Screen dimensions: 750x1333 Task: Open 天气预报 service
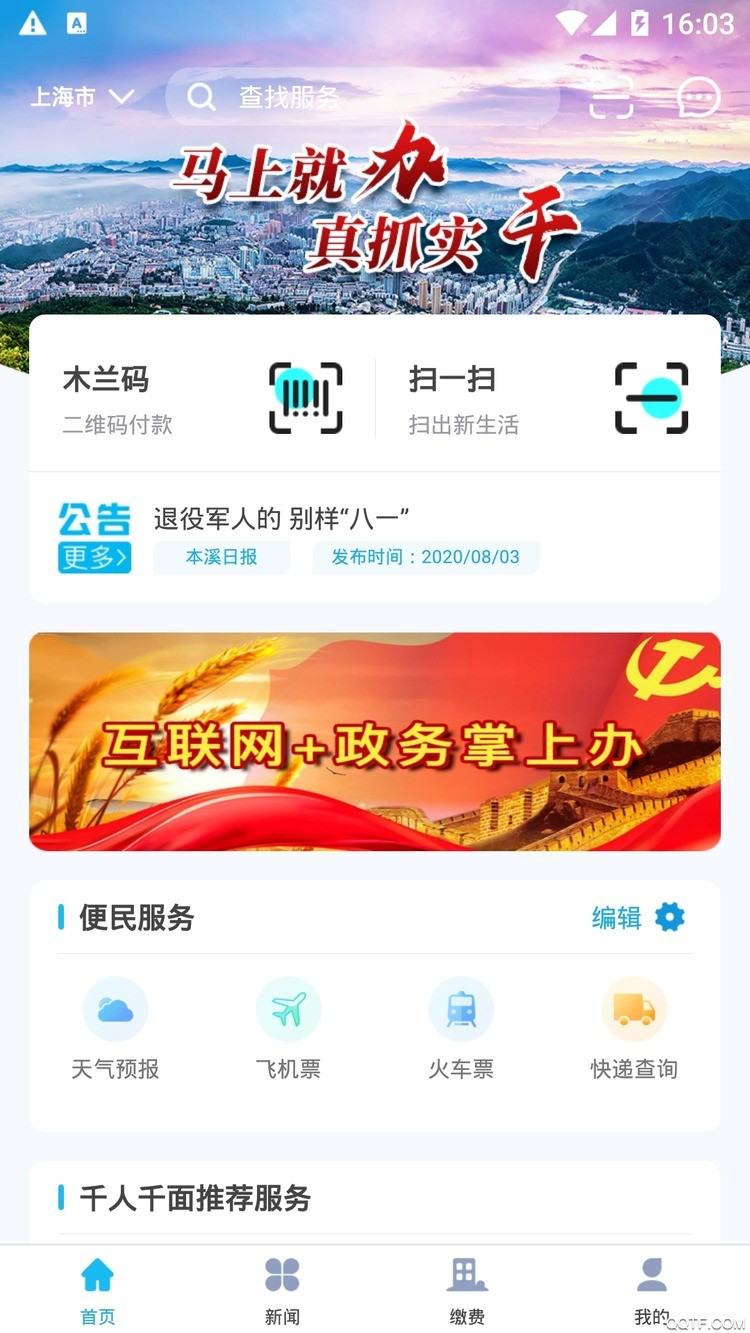point(115,1029)
